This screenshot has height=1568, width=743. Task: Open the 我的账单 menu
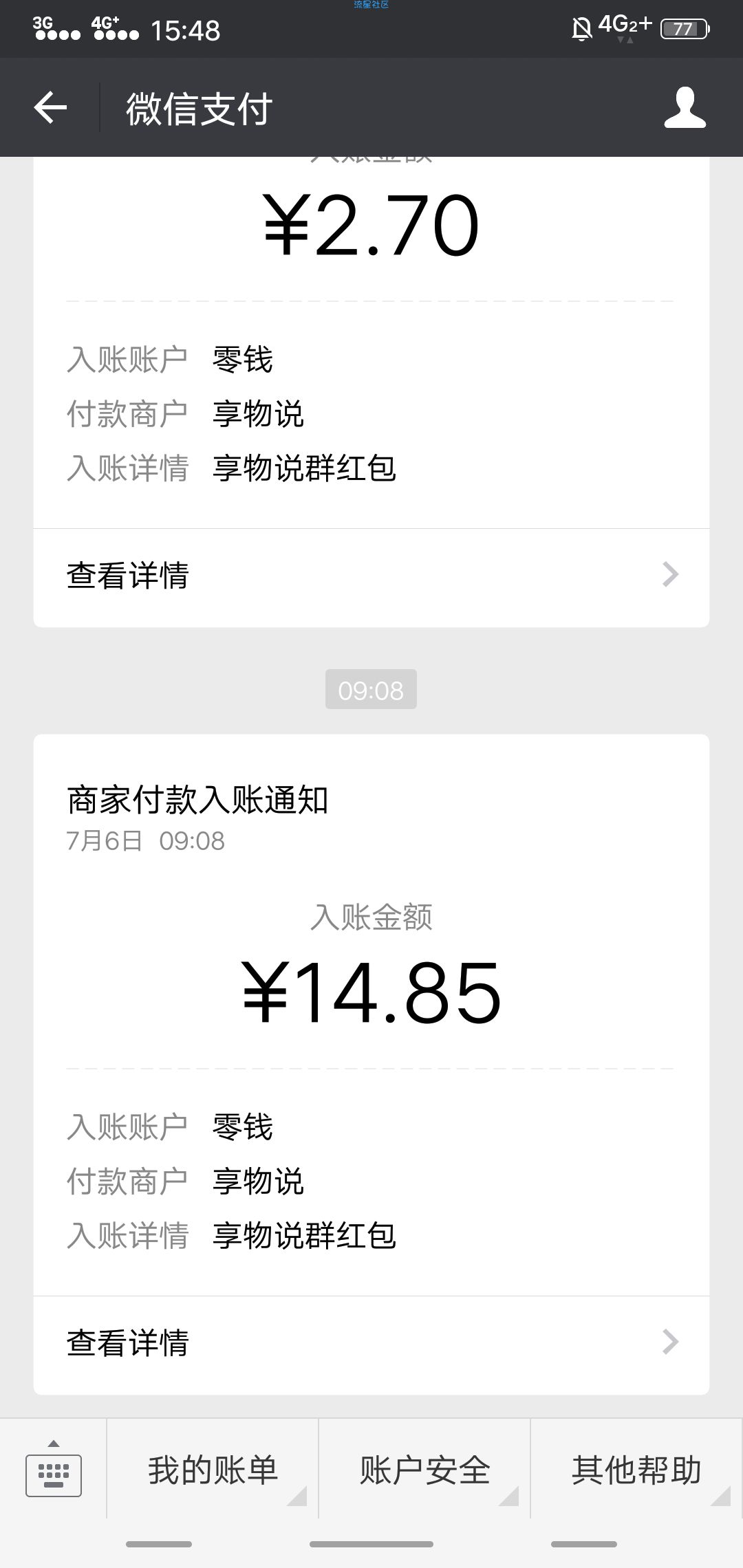click(x=213, y=1470)
